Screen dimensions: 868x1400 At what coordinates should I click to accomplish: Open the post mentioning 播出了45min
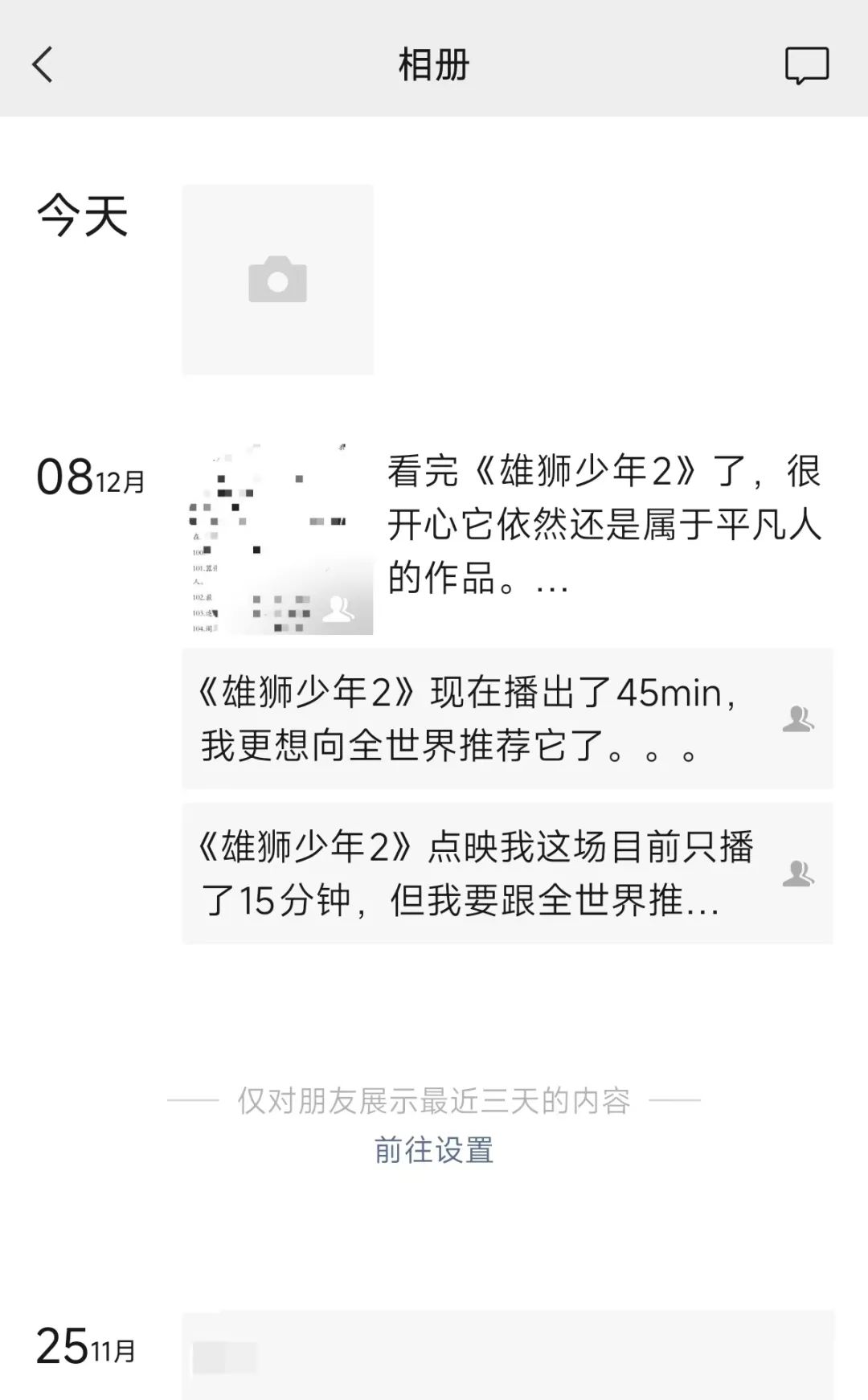point(507,718)
